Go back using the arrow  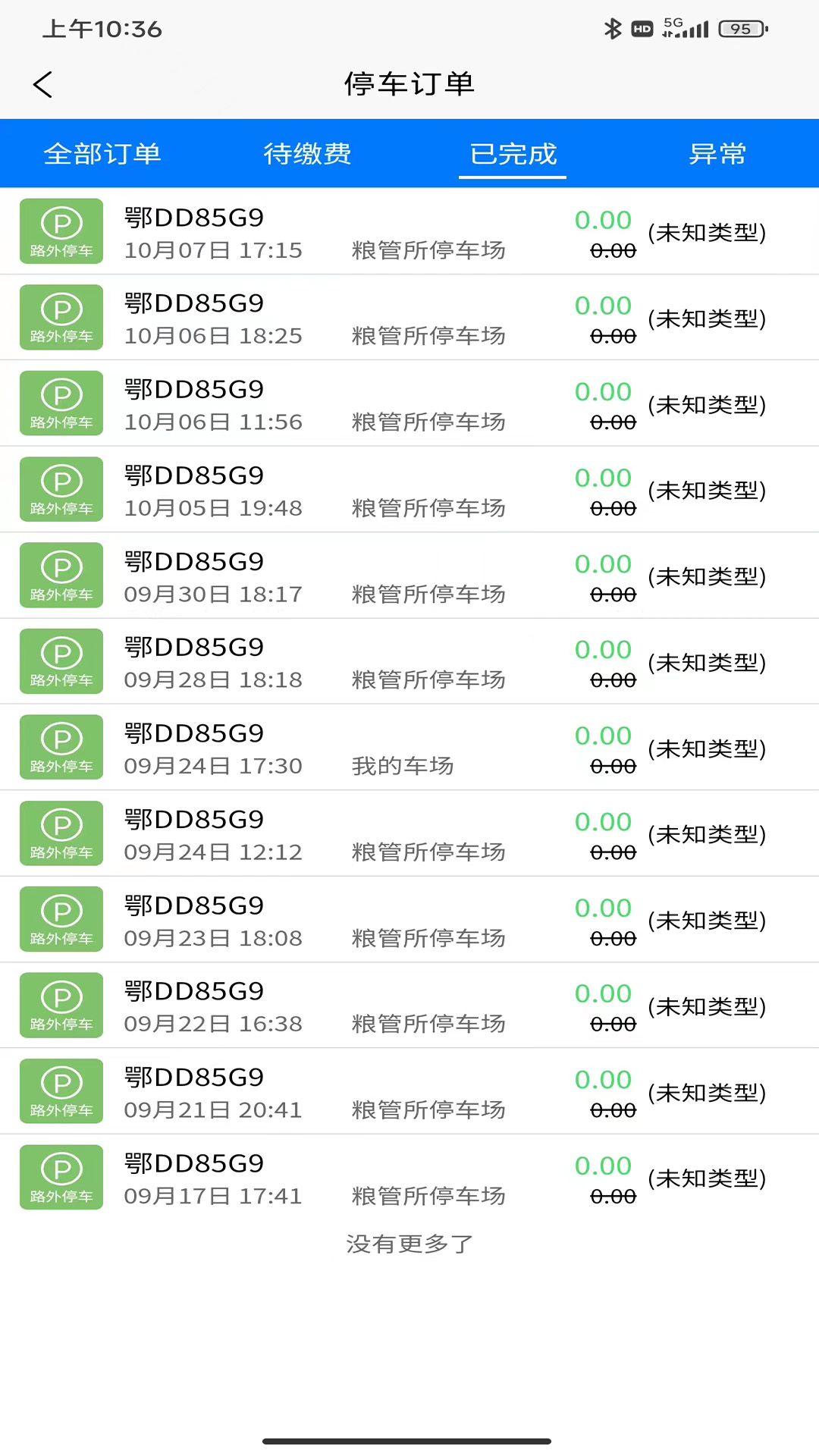43,84
